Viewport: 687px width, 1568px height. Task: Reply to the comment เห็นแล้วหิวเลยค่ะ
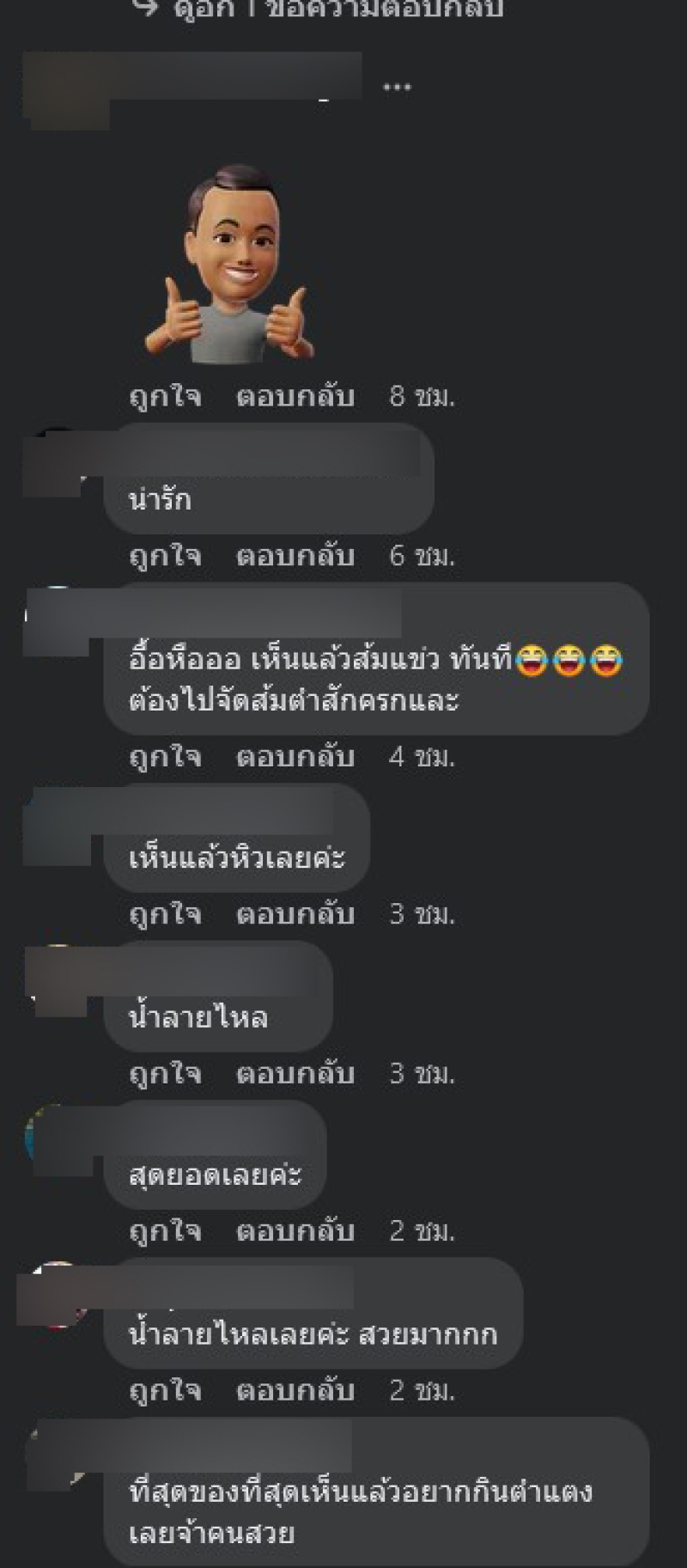[x=295, y=914]
